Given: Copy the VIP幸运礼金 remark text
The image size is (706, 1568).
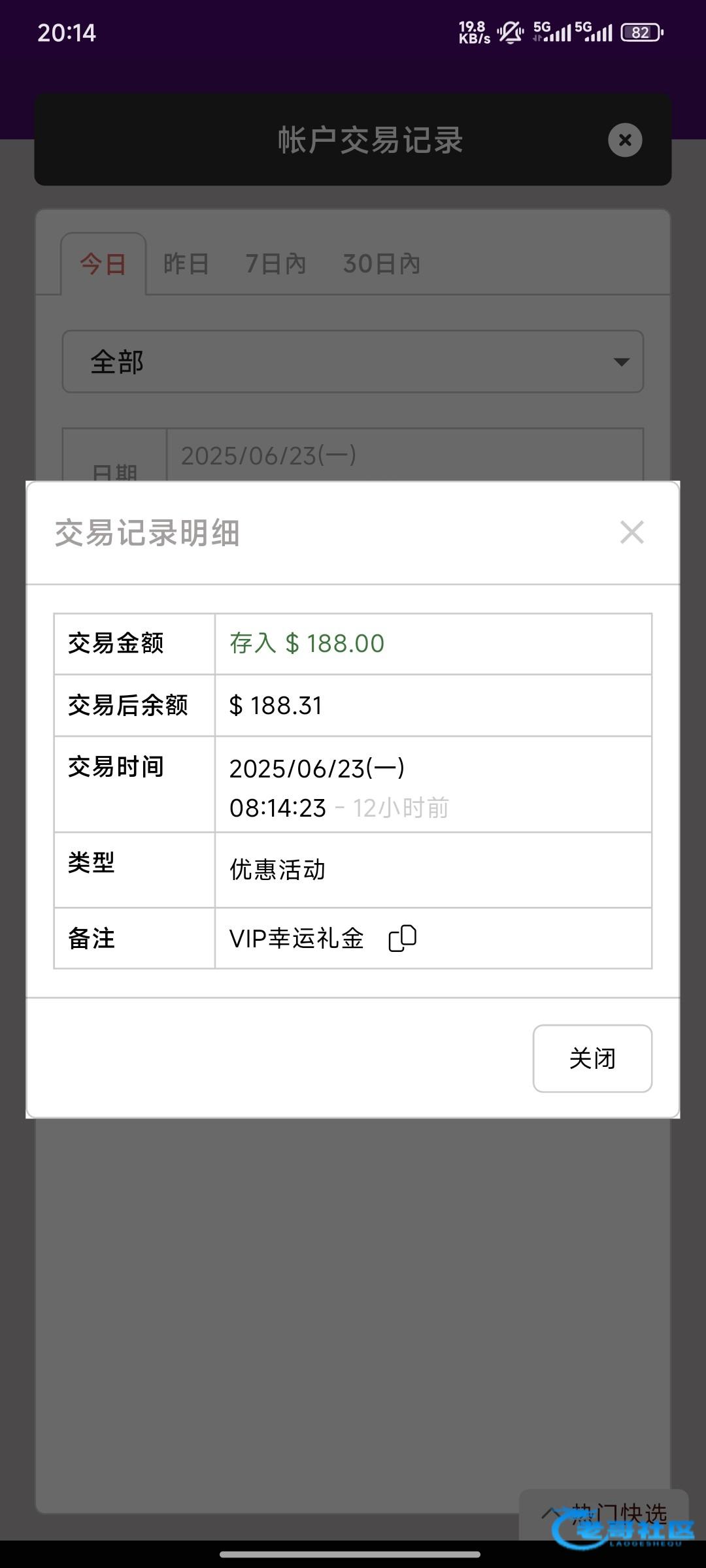Looking at the screenshot, I should click(x=403, y=939).
